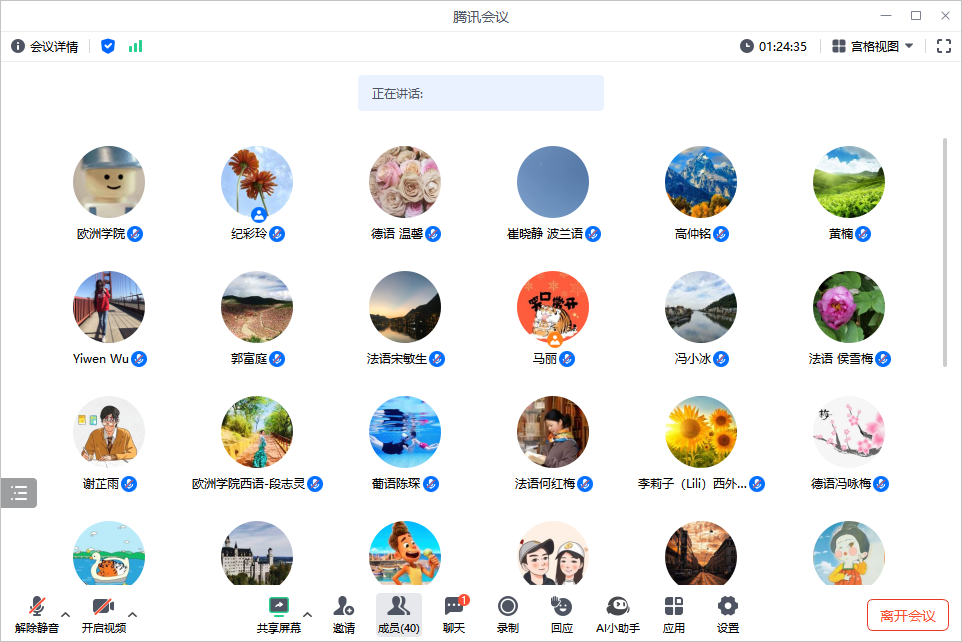This screenshot has height=642, width=962.
Task: Click 离开会议 to leave the meeting
Action: [x=907, y=615]
